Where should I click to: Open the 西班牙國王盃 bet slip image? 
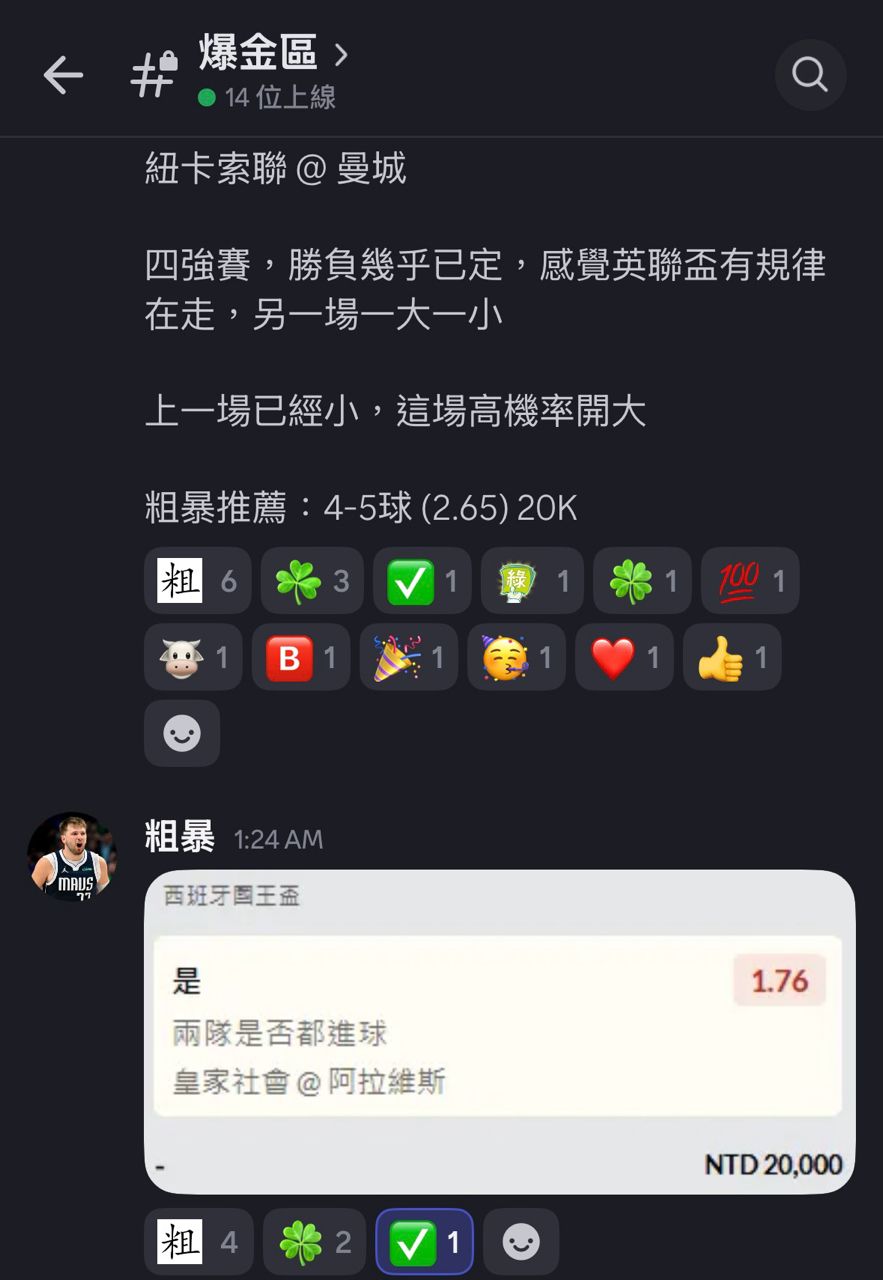pos(499,1030)
